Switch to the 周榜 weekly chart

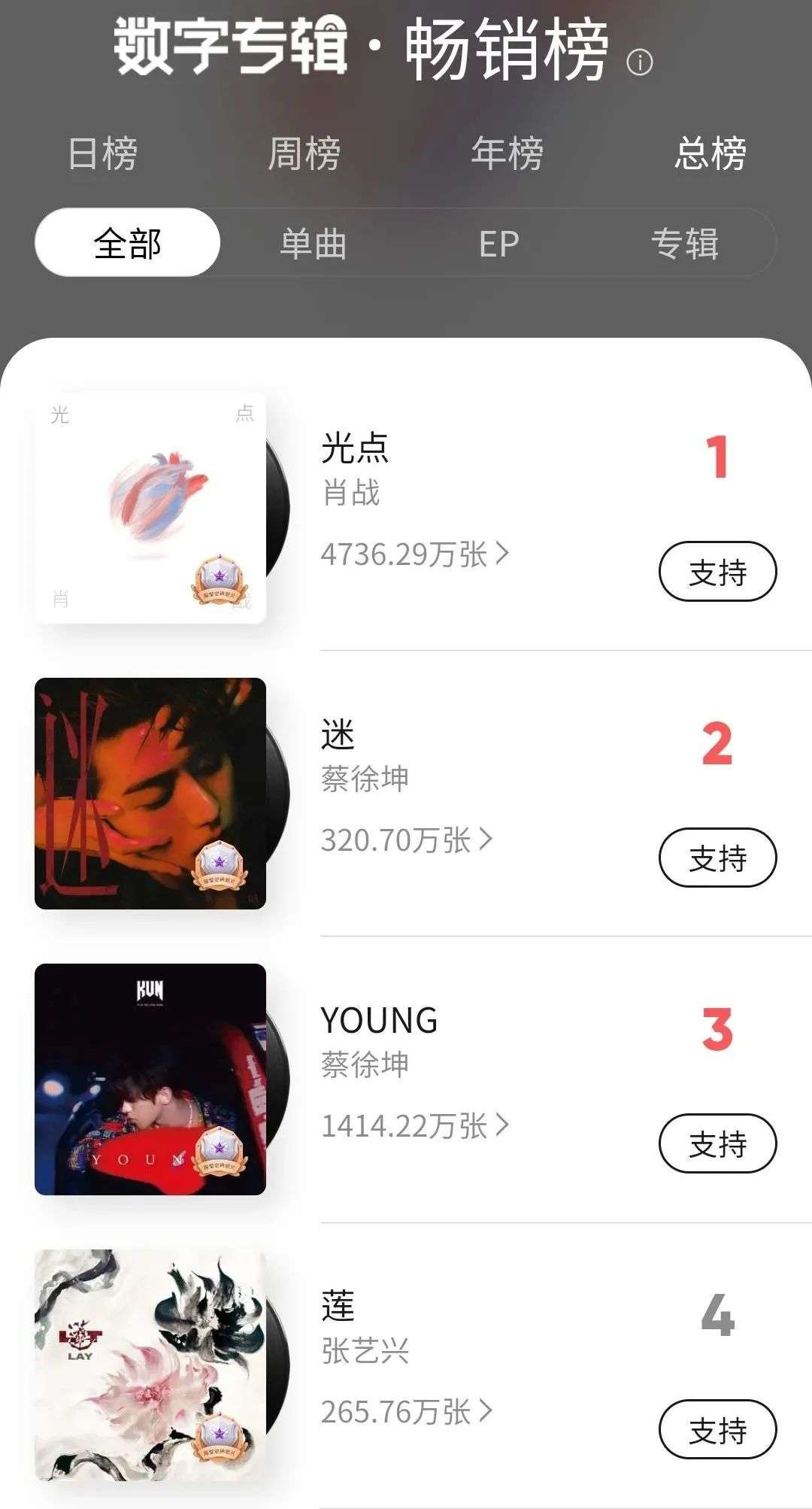[304, 154]
